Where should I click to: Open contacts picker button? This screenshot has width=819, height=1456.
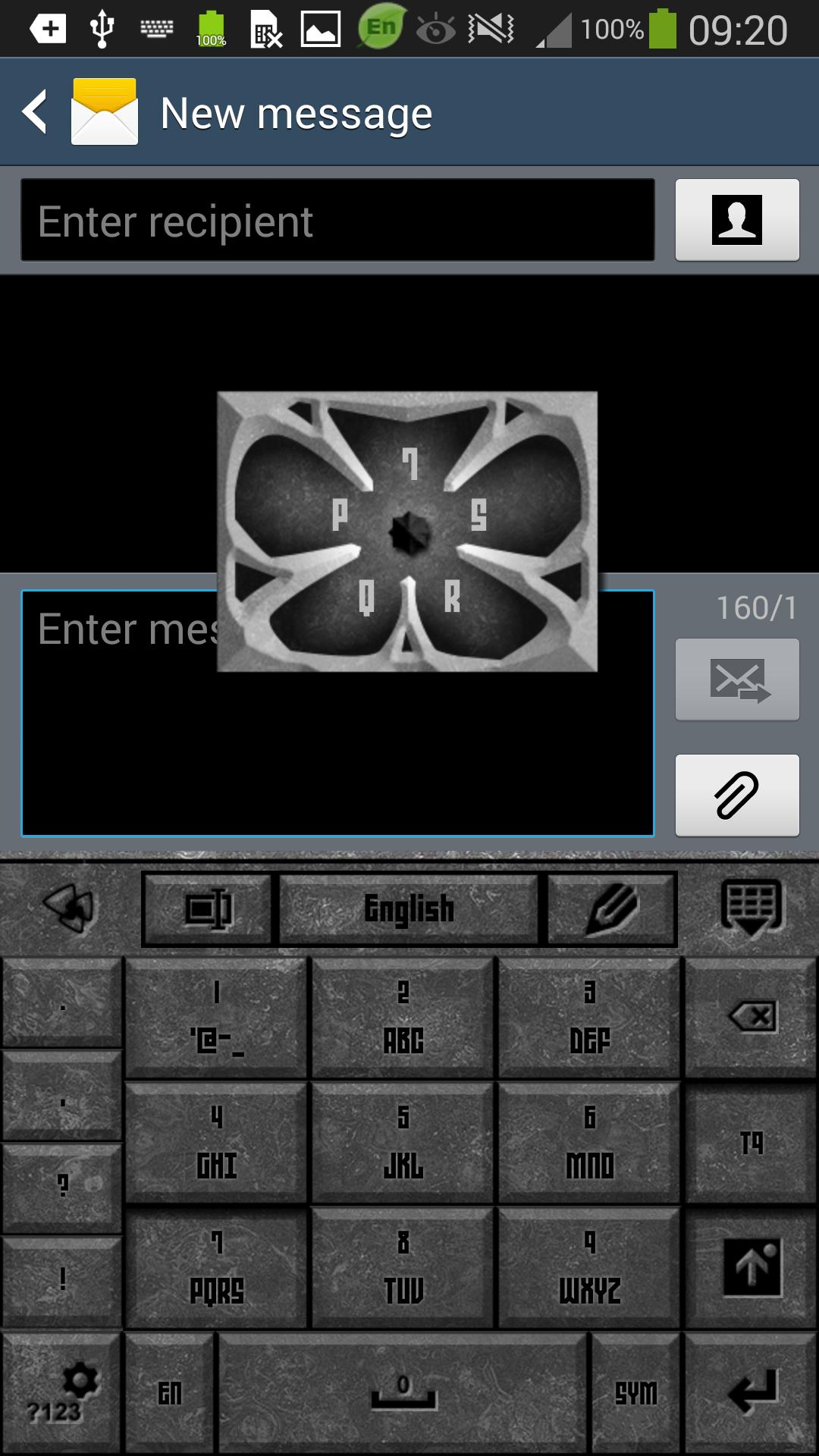736,220
